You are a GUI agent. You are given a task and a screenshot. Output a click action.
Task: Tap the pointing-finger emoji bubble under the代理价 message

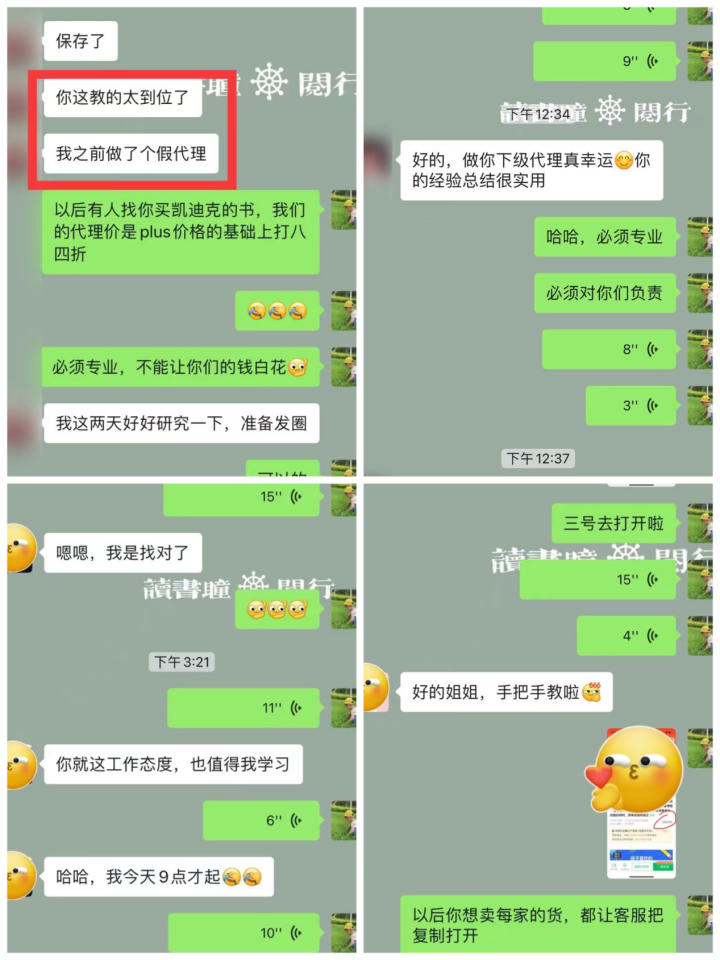point(275,311)
